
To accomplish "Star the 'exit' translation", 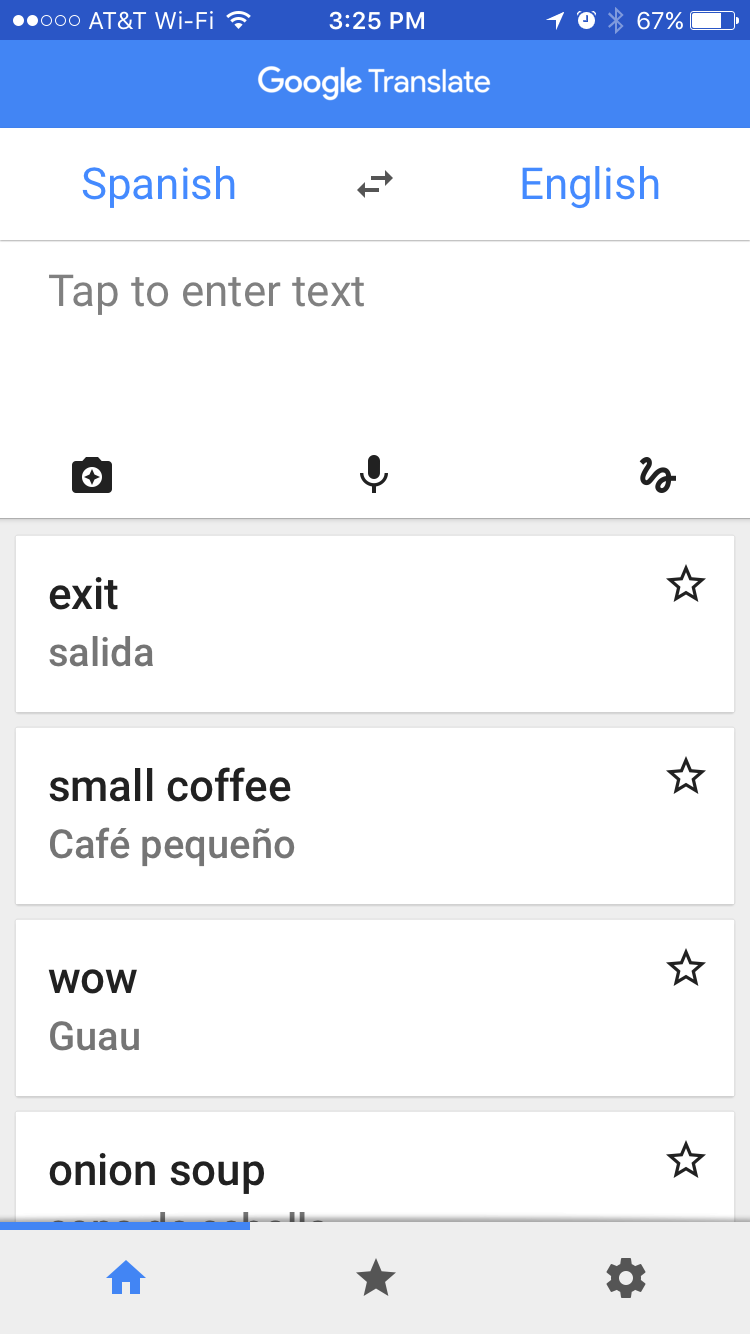I will pos(685,584).
